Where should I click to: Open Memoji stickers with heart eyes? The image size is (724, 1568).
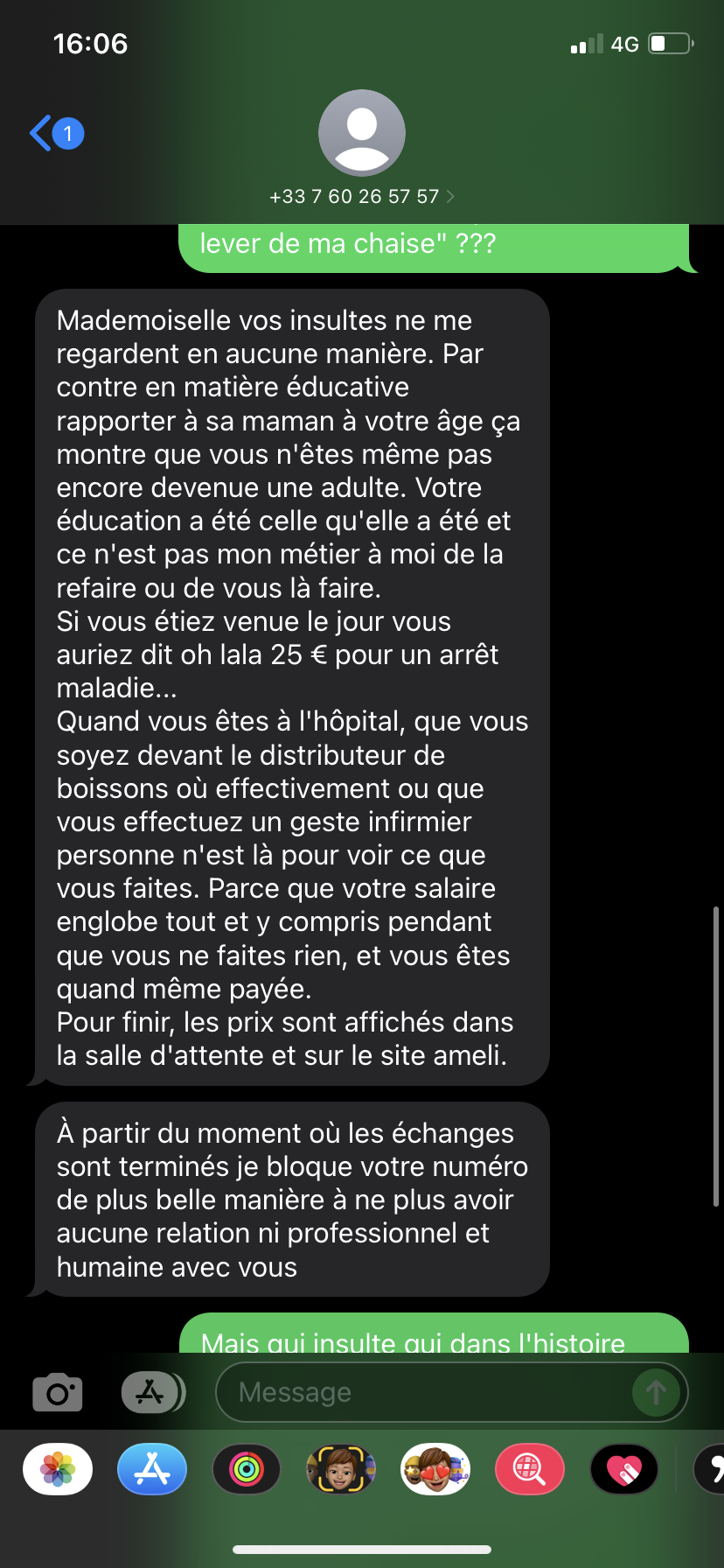pos(435,1469)
